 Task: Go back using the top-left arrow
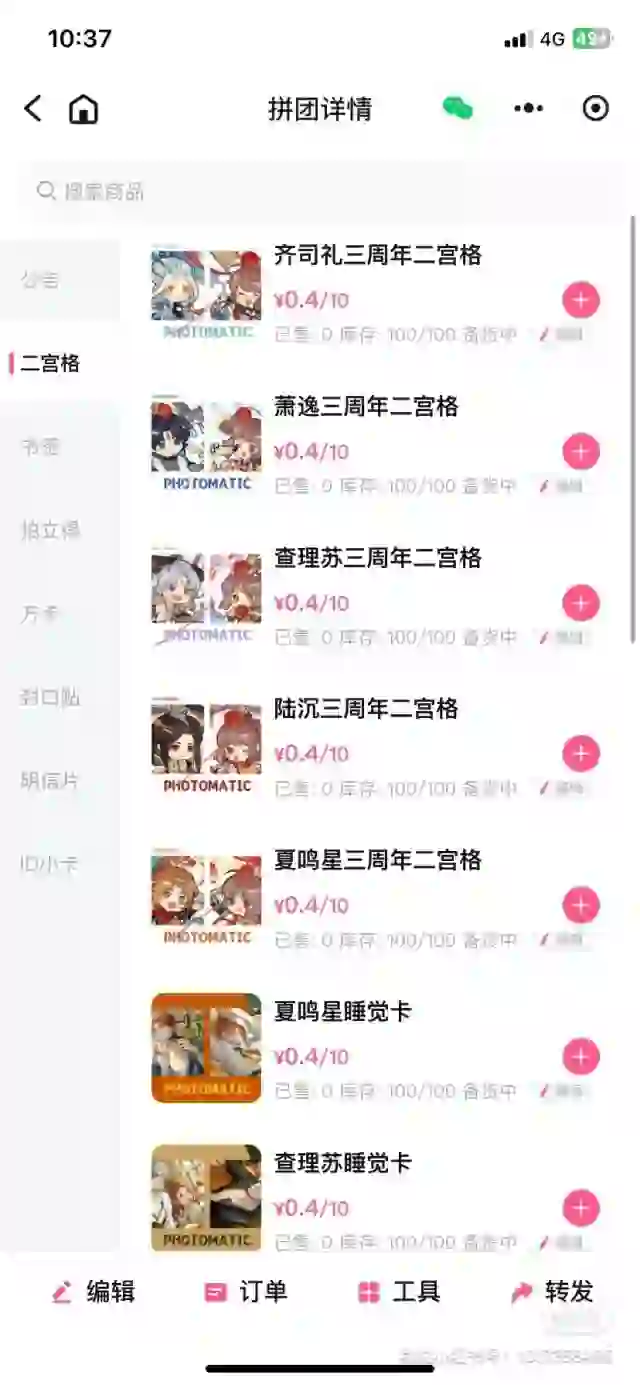tap(33, 108)
